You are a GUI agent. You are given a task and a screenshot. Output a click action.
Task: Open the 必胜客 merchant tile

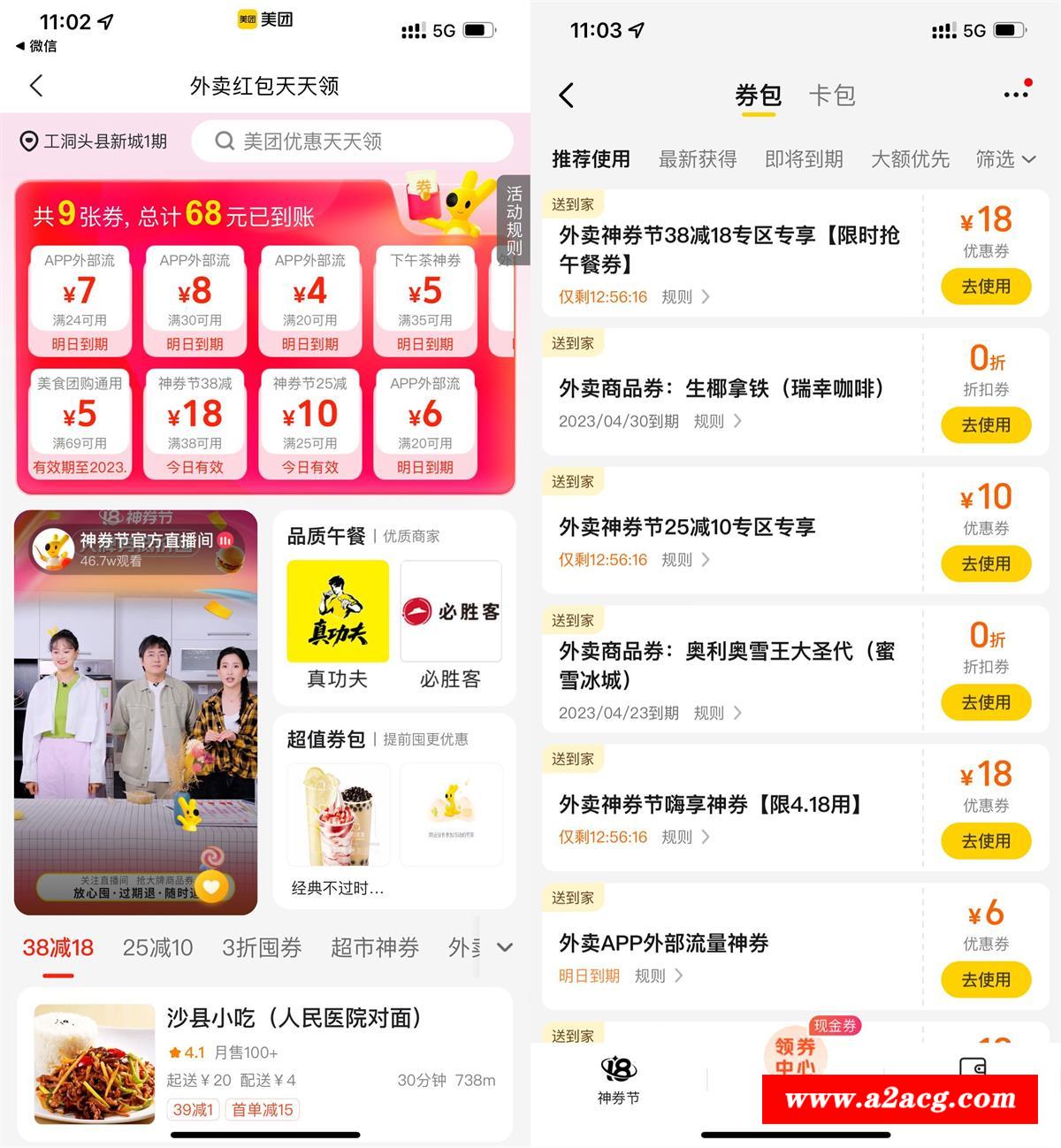coord(451,624)
